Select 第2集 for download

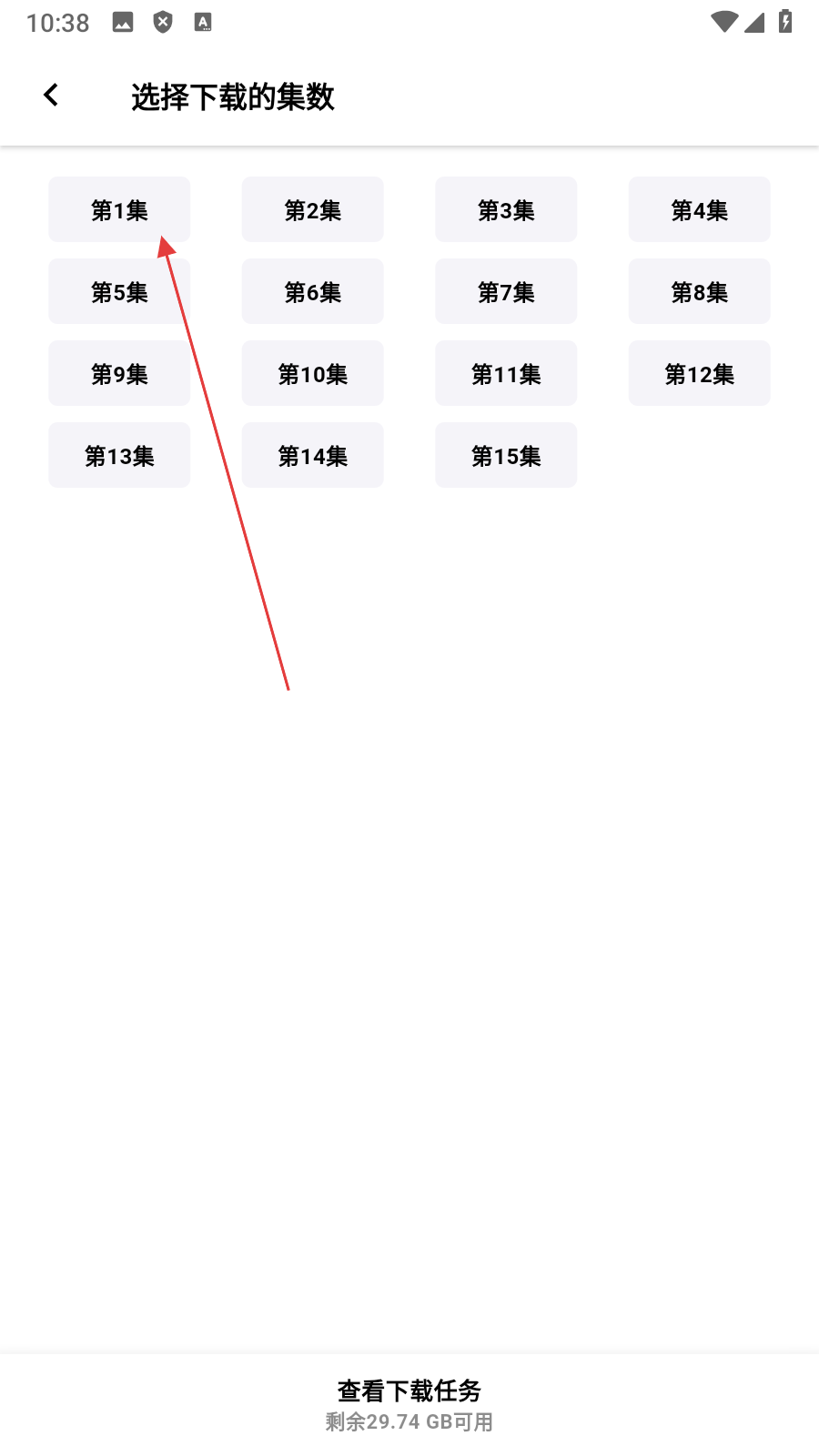click(x=312, y=210)
